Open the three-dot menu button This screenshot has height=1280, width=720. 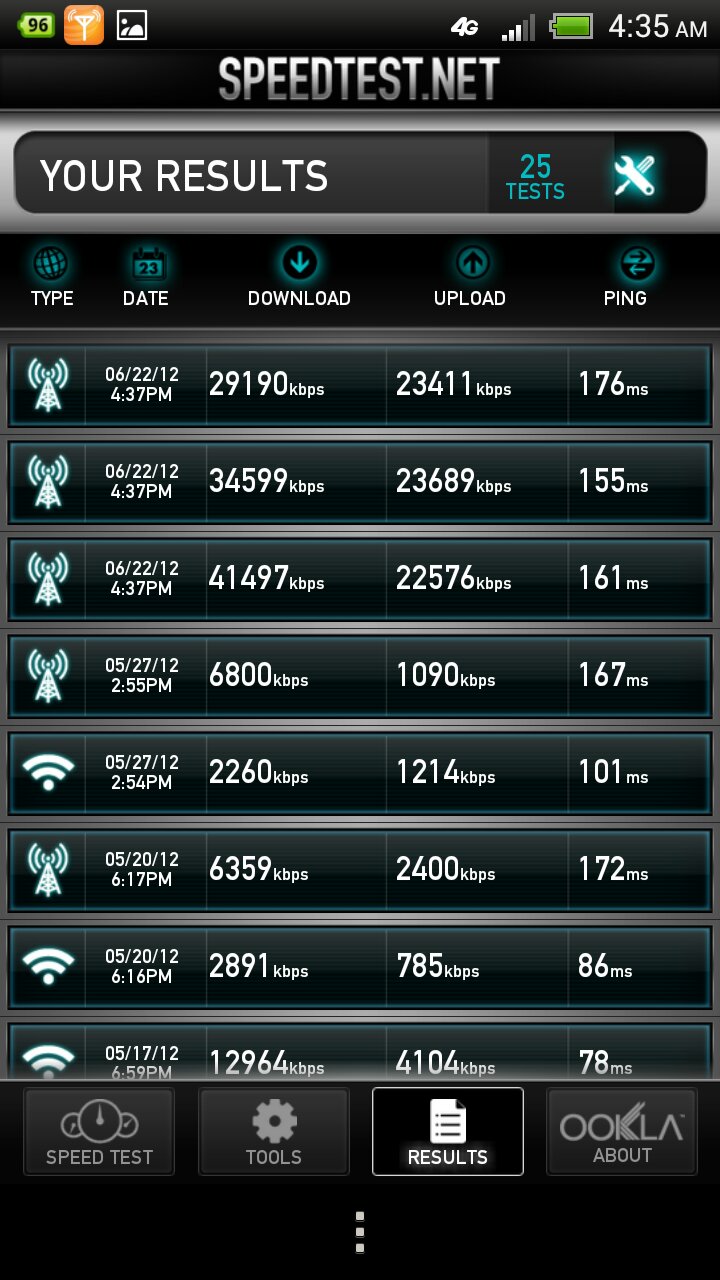point(360,1232)
